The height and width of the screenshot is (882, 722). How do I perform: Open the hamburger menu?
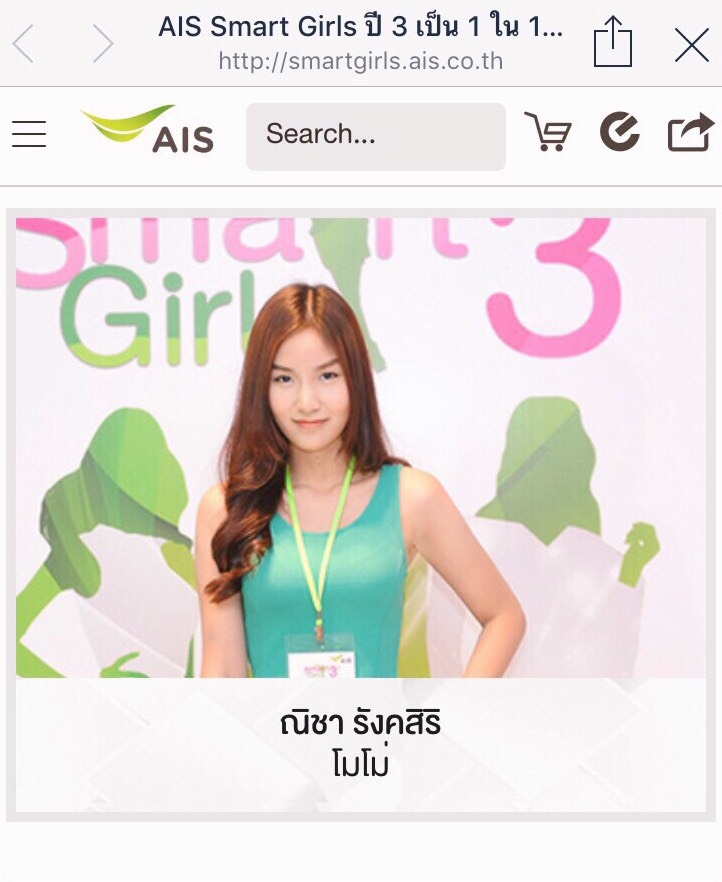[29, 134]
